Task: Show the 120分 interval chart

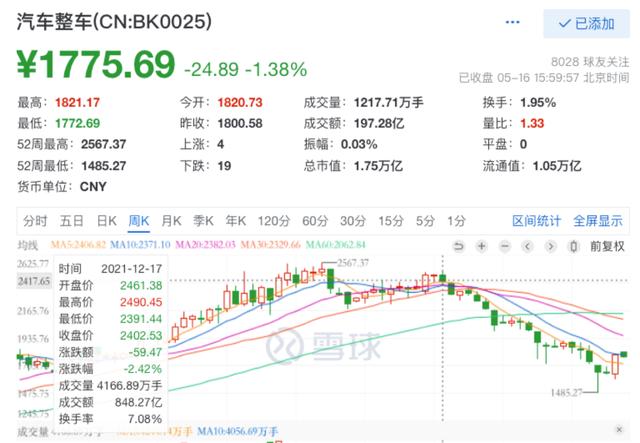Action: (273, 221)
